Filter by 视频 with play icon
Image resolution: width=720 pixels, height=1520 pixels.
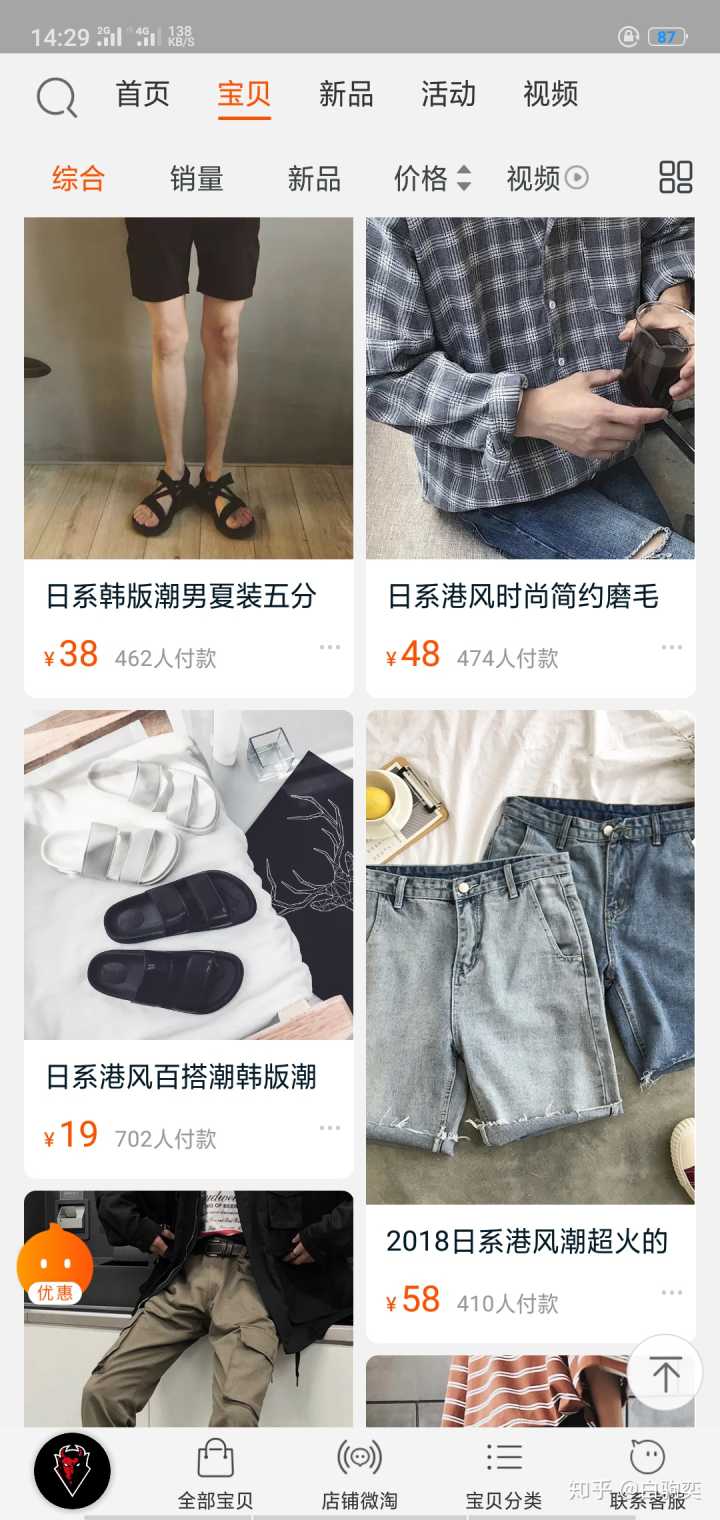[547, 179]
